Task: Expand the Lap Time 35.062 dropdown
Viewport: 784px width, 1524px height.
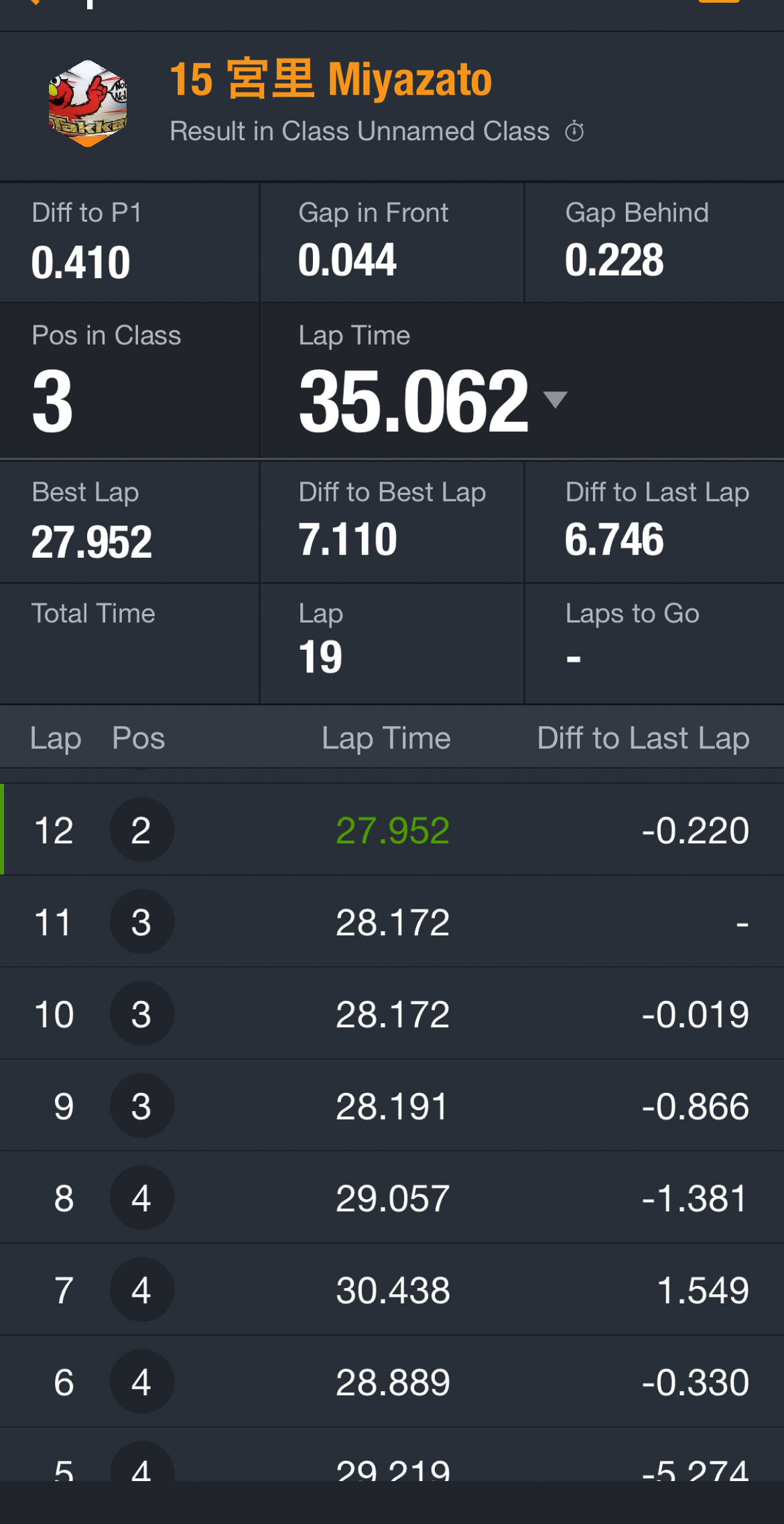Action: pos(555,400)
